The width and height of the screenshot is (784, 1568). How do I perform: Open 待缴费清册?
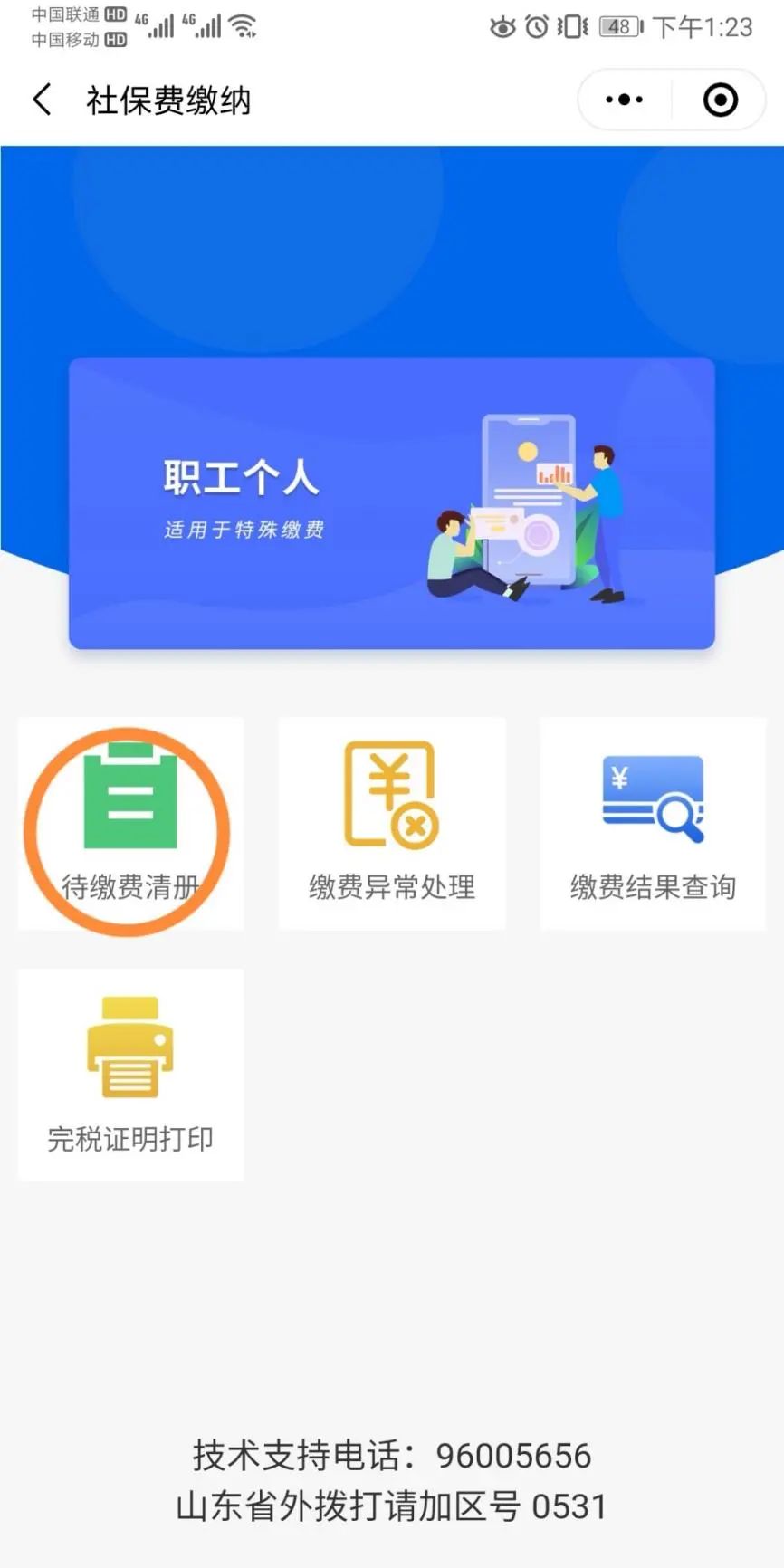(130, 824)
